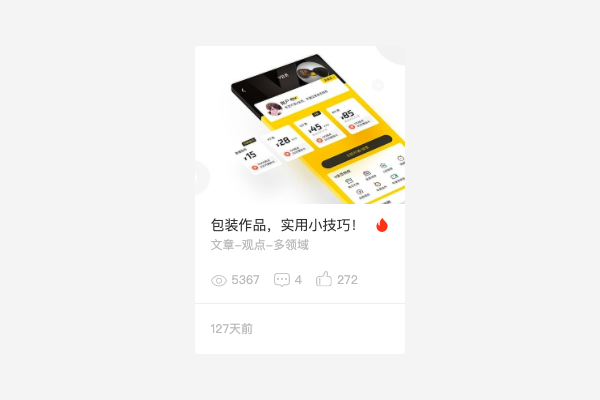Open the comments showing 4
Image resolution: width=600 pixels, height=400 pixels.
point(282,280)
